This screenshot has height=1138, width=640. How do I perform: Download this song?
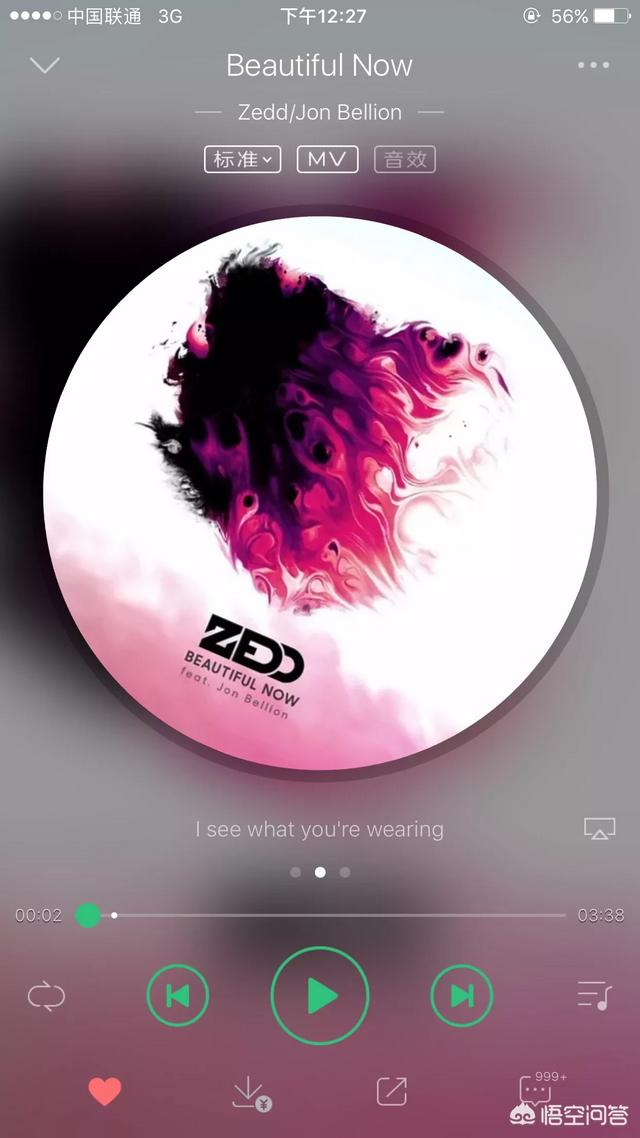[247, 1092]
